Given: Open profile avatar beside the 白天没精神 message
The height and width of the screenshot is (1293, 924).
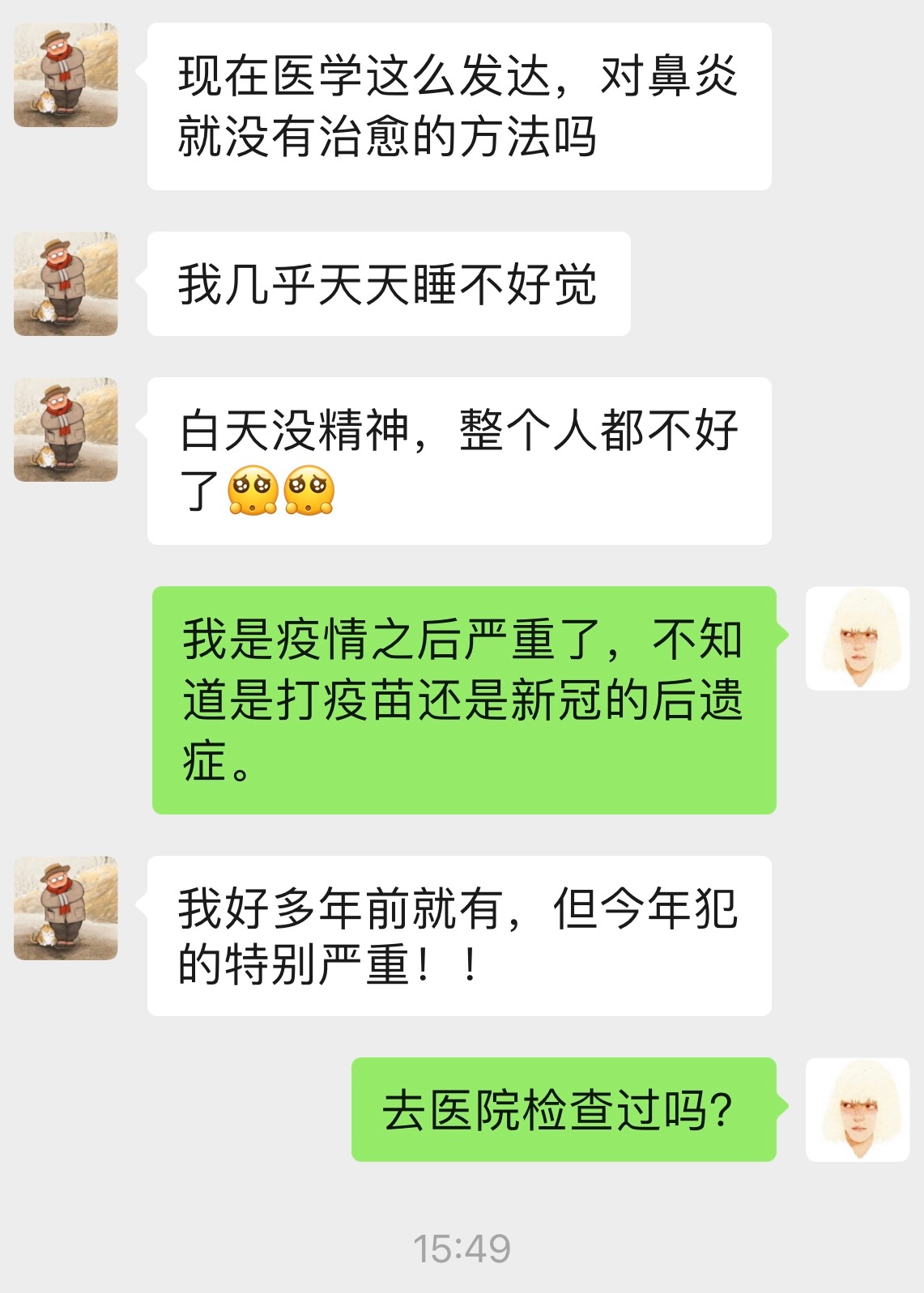Looking at the screenshot, I should pos(66,430).
